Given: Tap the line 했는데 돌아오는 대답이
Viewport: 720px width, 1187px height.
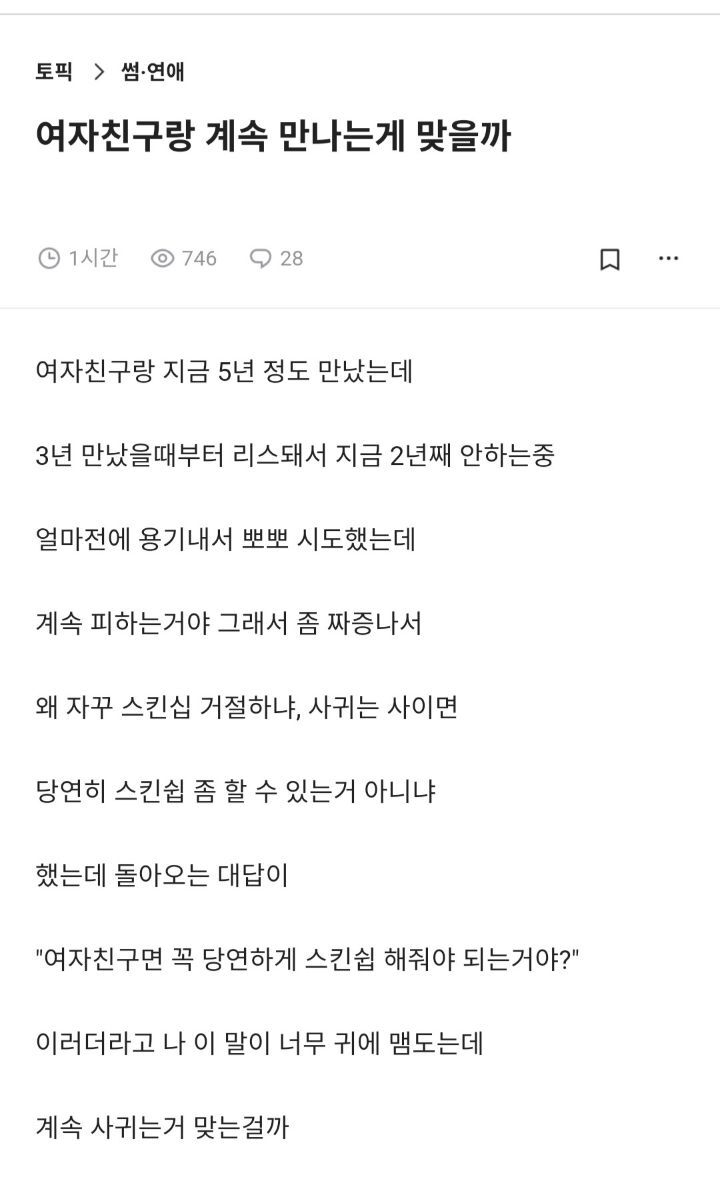Looking at the screenshot, I should (x=170, y=873).
